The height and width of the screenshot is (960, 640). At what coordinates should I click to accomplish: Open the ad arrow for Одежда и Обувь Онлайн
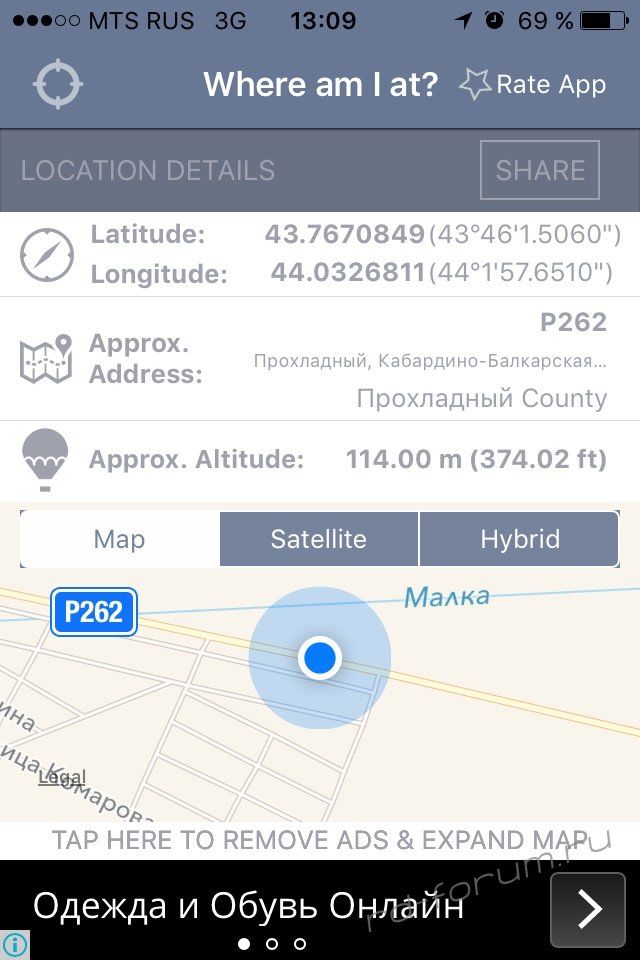coord(588,909)
